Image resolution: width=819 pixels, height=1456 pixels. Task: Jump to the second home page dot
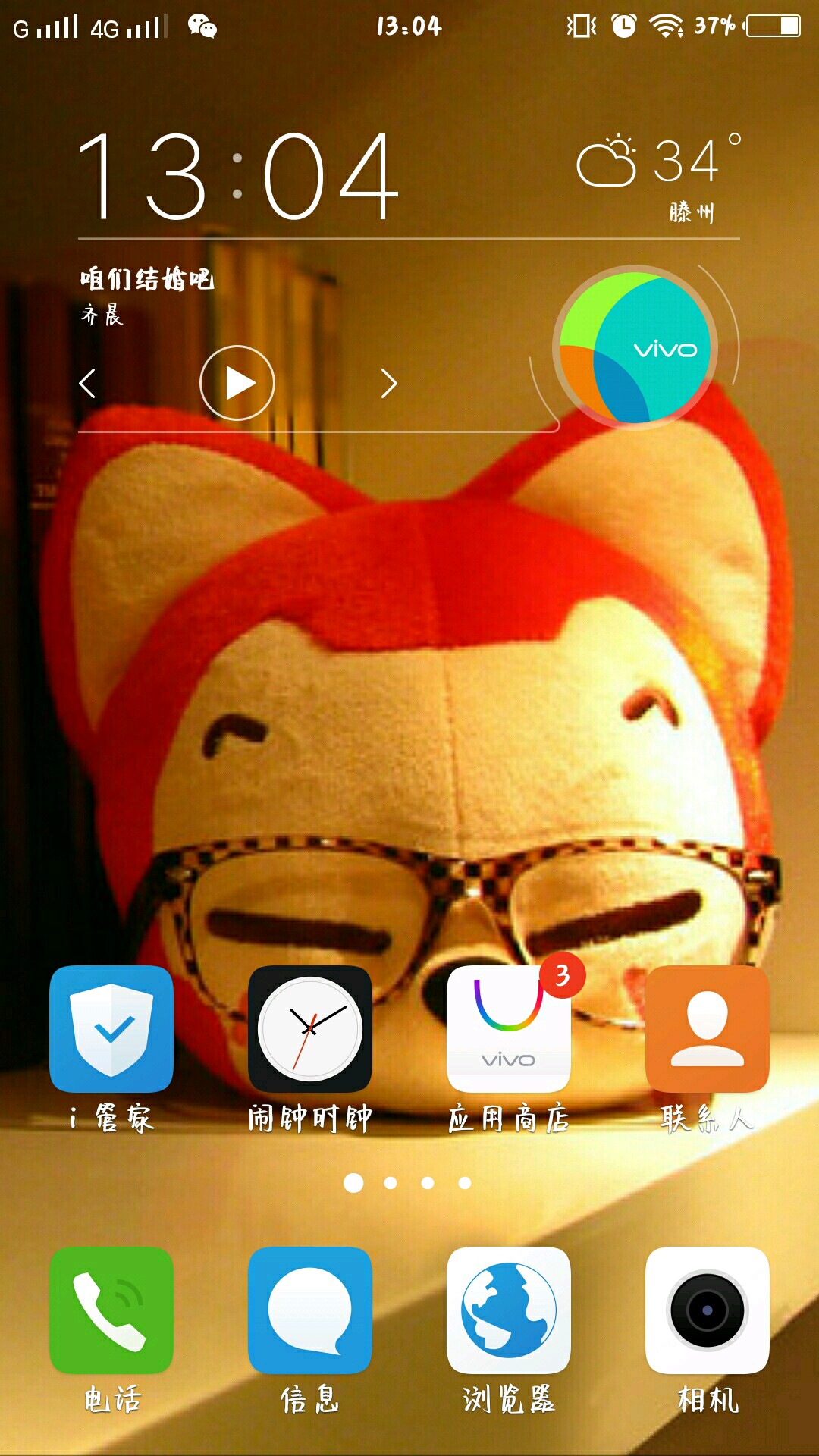pyautogui.click(x=391, y=1183)
